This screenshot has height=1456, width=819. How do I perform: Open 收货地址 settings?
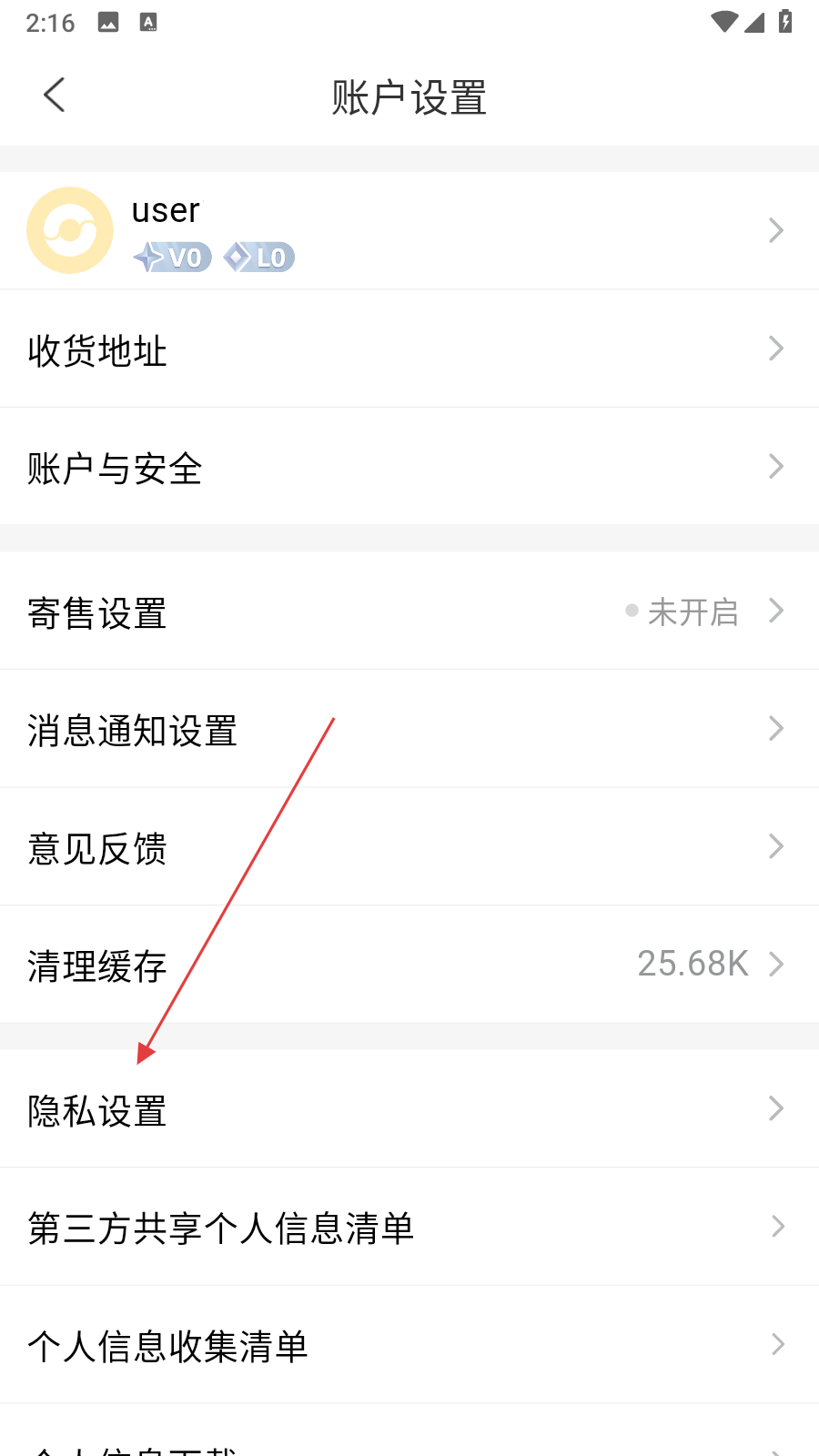point(409,349)
